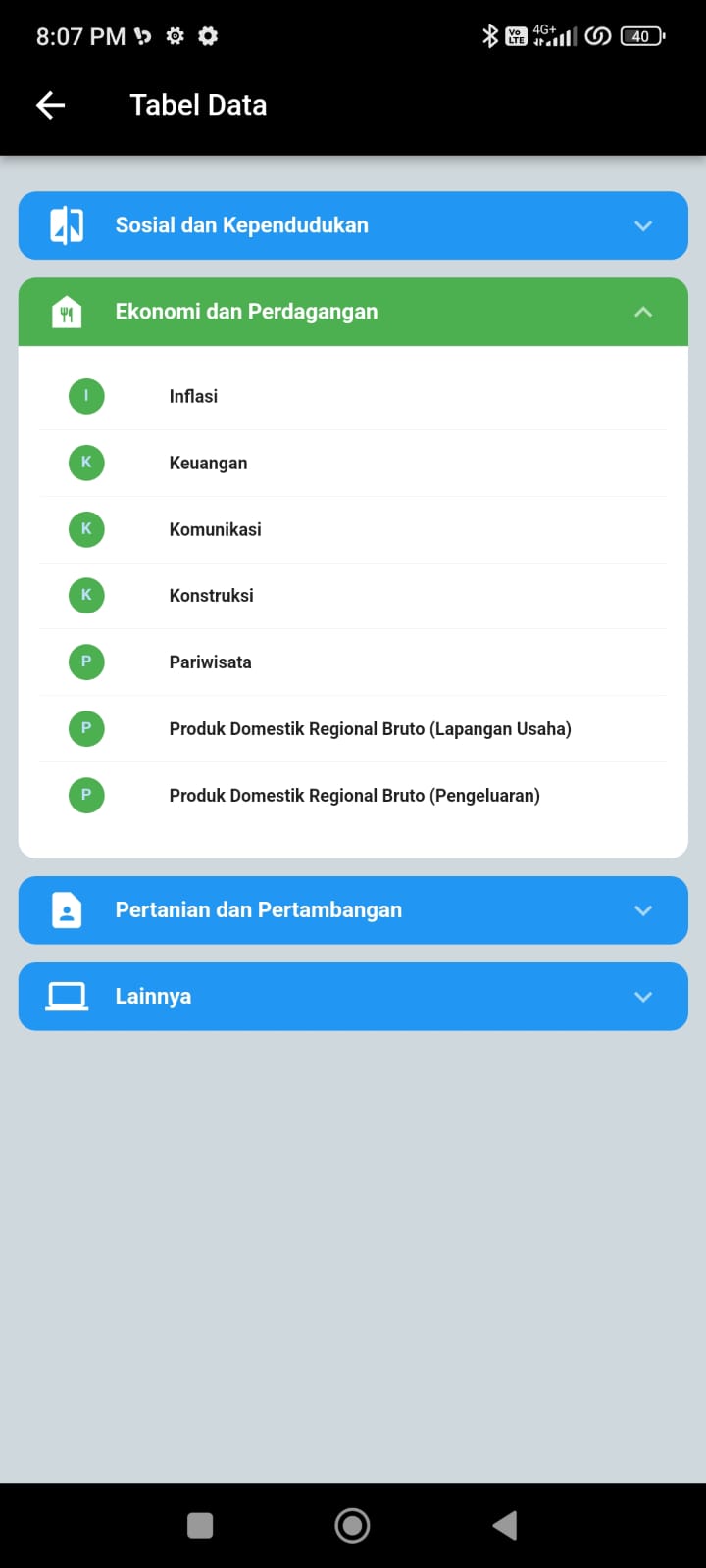Expand the Lainnya section

click(353, 997)
